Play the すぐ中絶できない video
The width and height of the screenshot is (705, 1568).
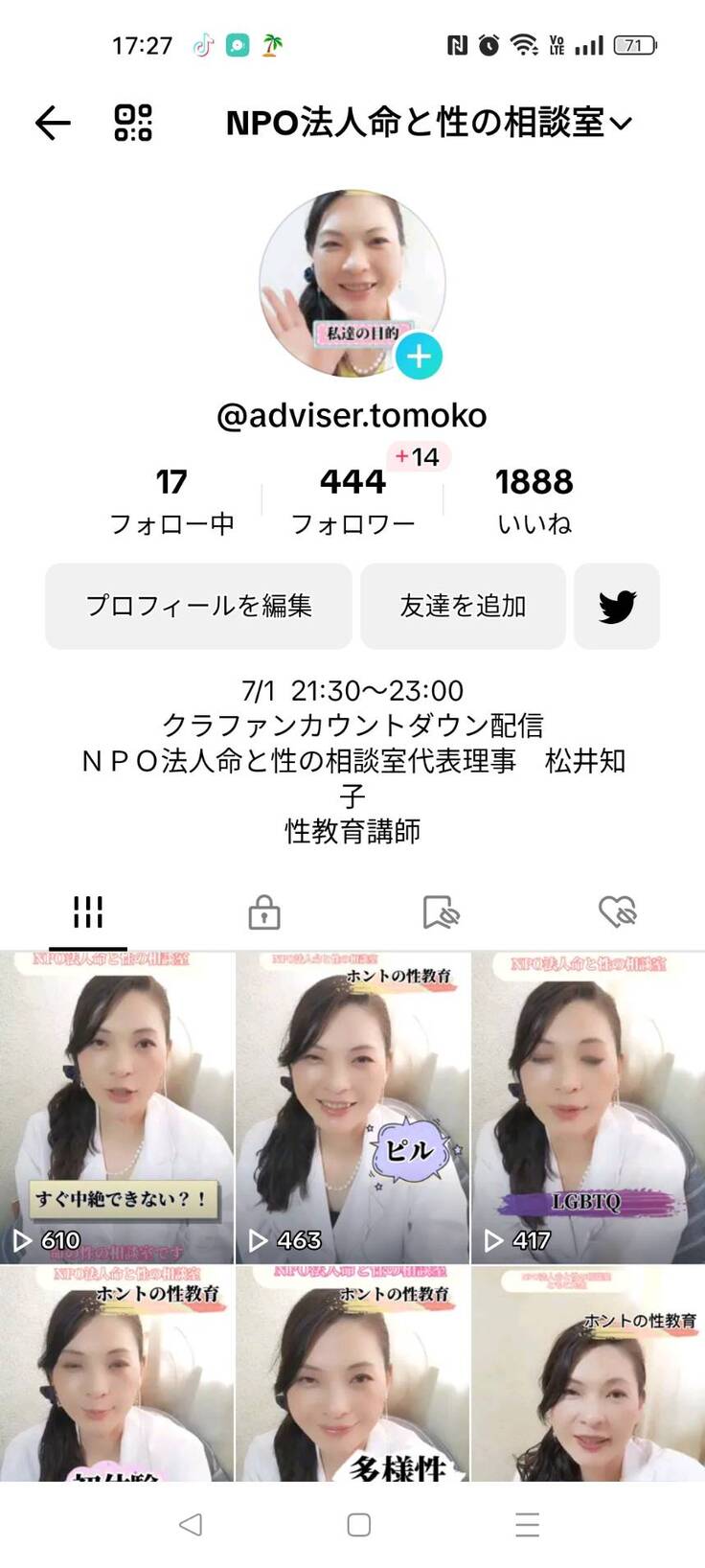tap(117, 1107)
